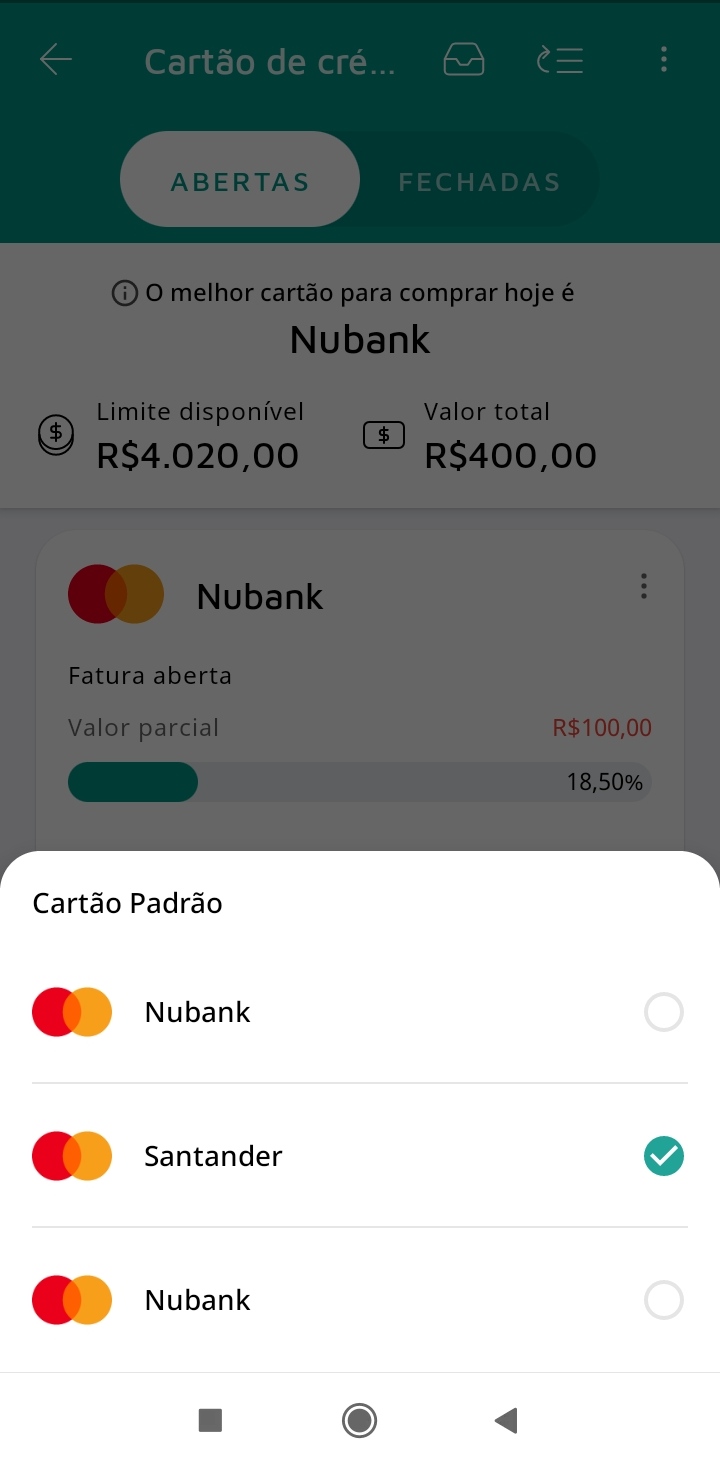Go back using the system back button

[506, 1420]
